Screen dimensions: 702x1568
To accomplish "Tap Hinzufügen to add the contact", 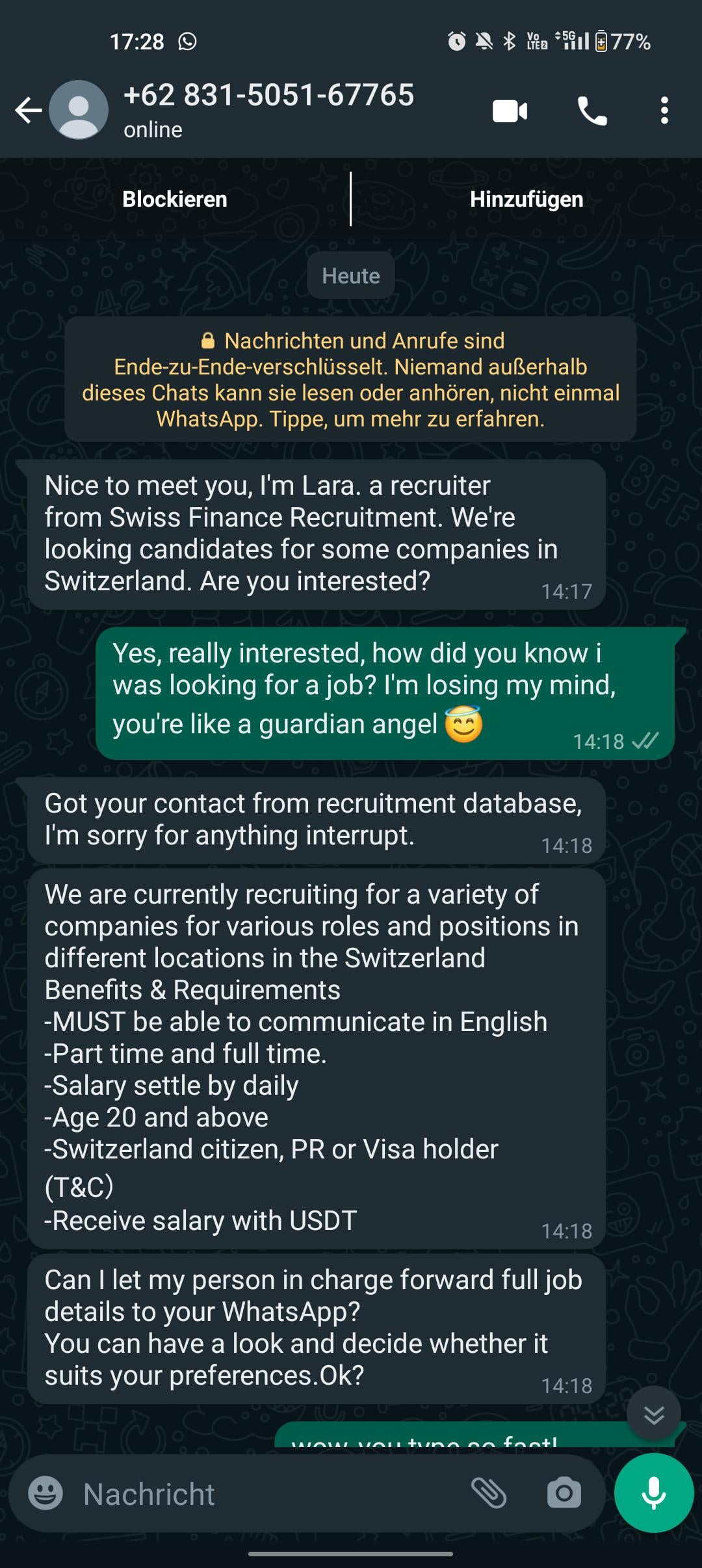I will 526,199.
